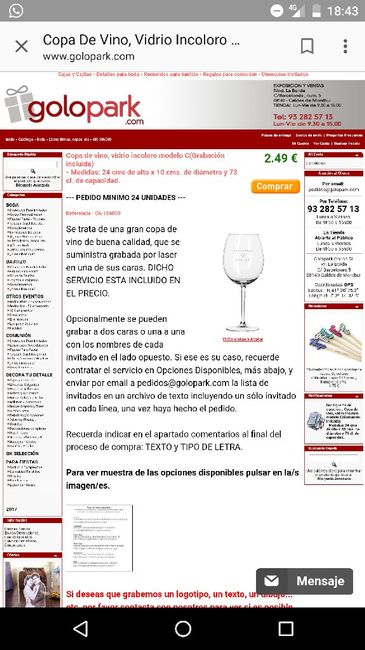Go back with system navigation button

tap(80, 629)
